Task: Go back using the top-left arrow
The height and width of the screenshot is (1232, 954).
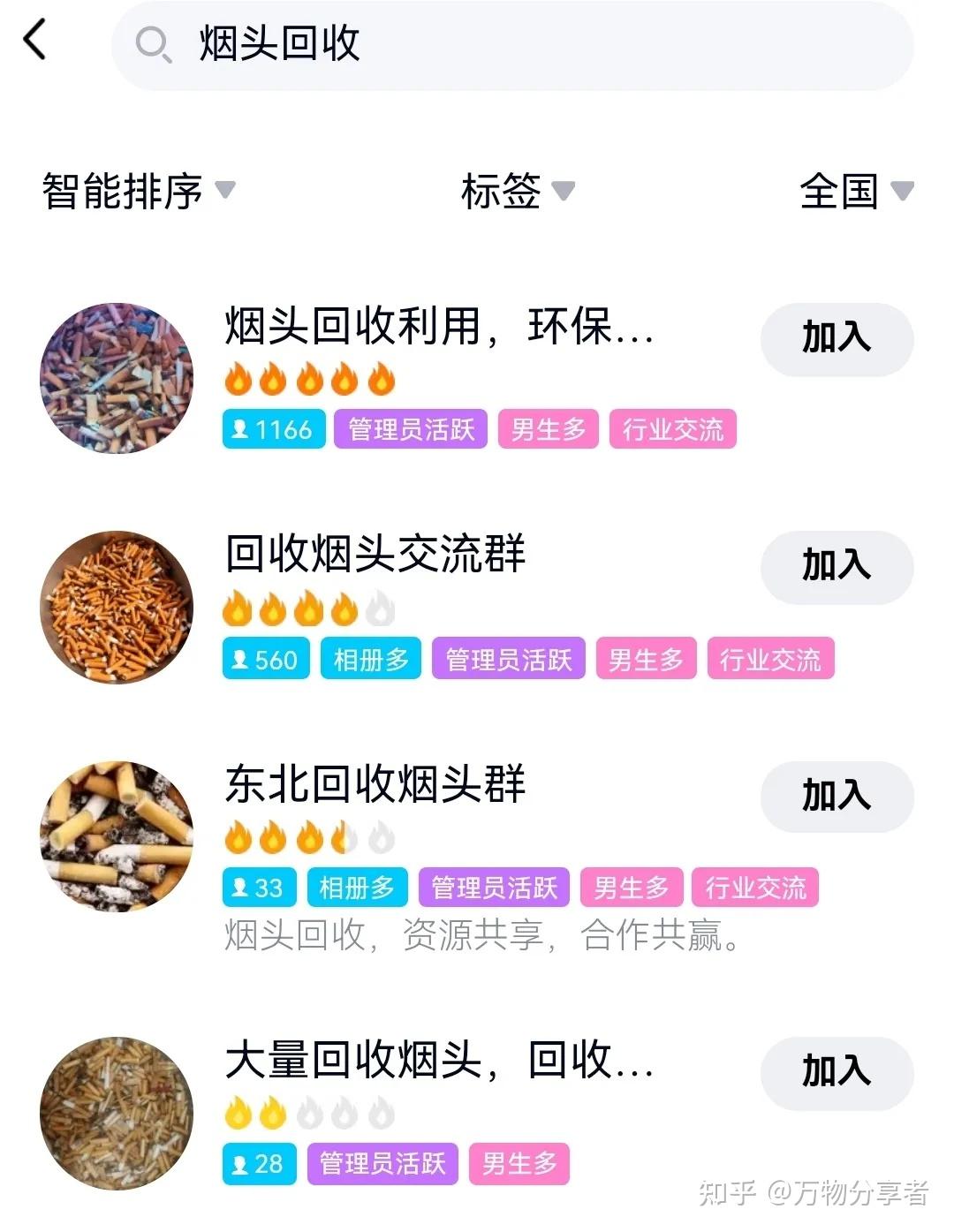Action: 35,41
